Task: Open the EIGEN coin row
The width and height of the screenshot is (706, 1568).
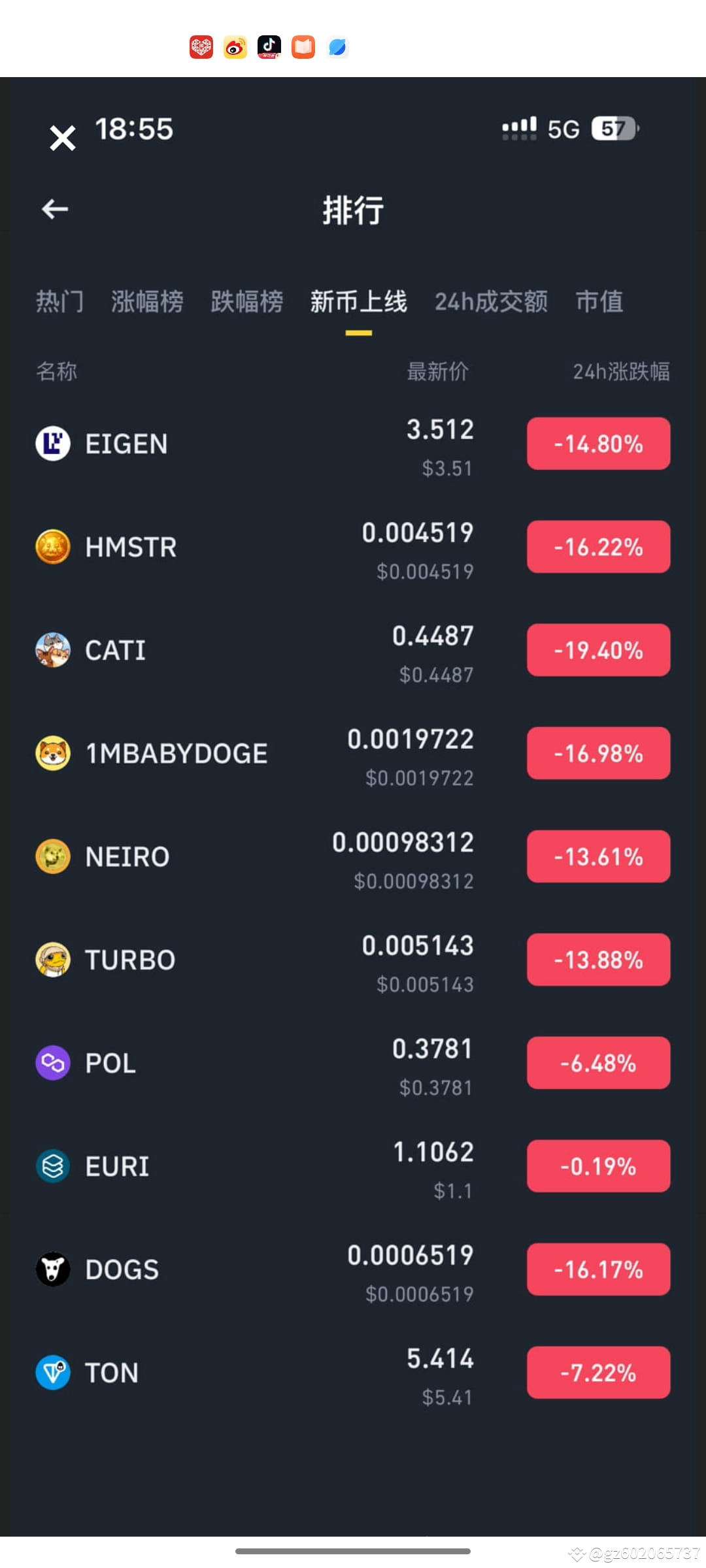Action: (126, 444)
